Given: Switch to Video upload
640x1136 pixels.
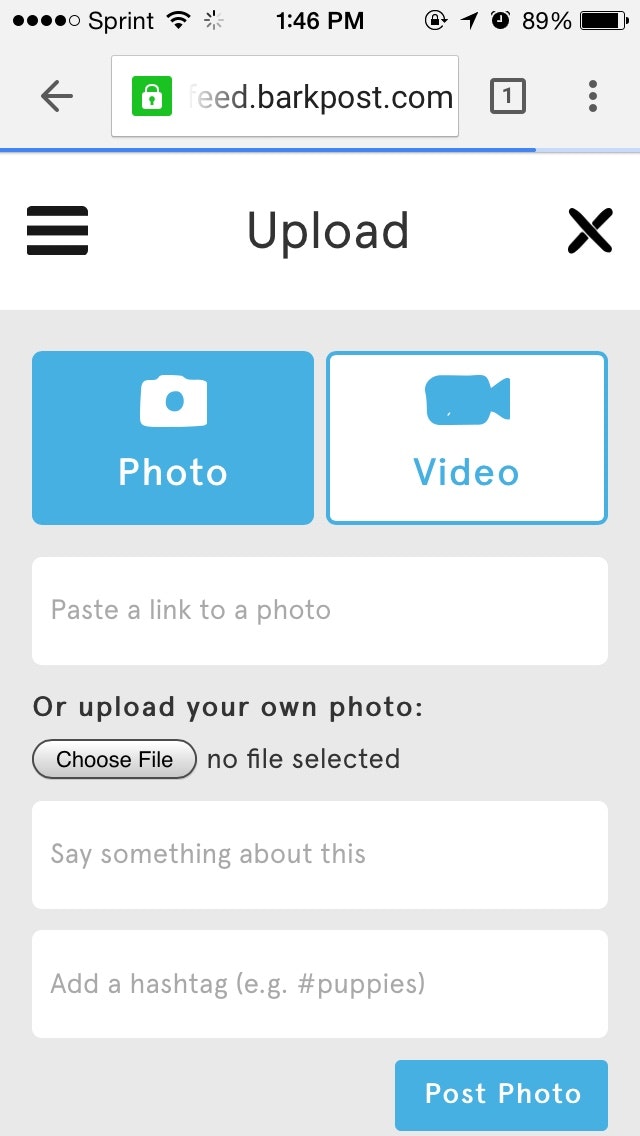Looking at the screenshot, I should [x=466, y=438].
